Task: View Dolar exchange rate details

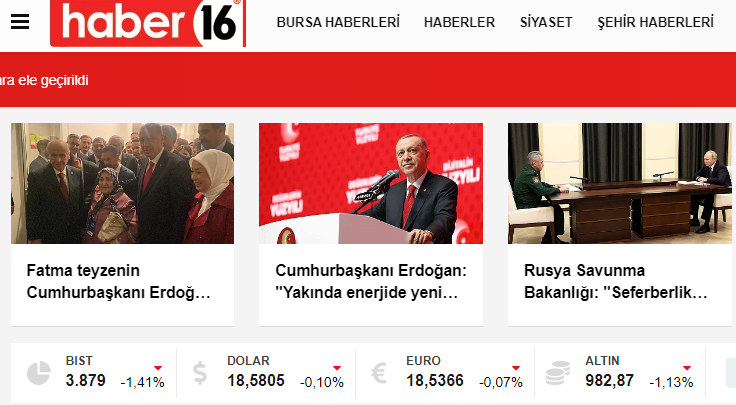Action: (x=268, y=372)
